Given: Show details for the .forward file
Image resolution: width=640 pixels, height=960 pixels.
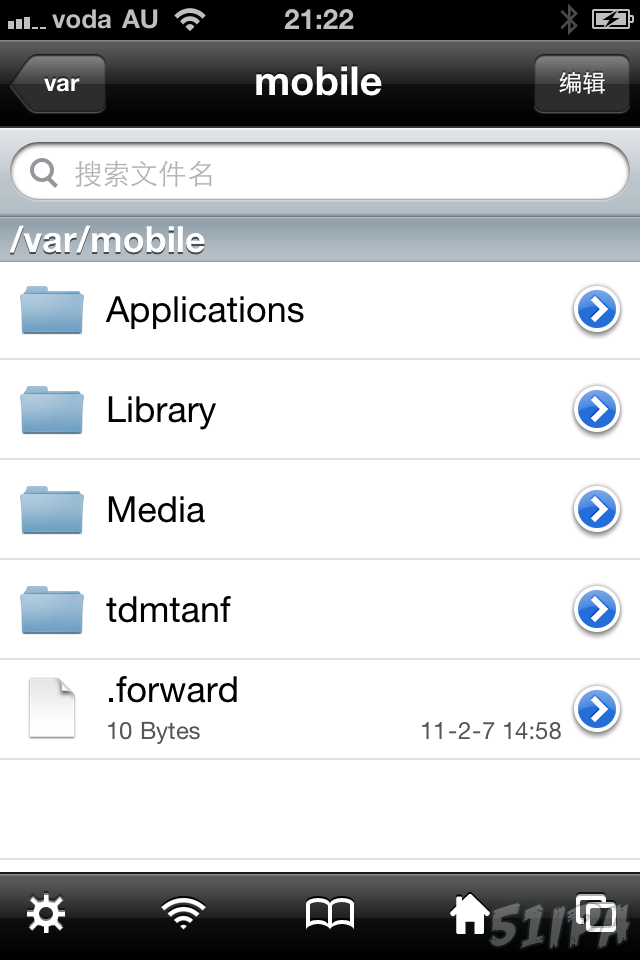Looking at the screenshot, I should coord(597,710).
